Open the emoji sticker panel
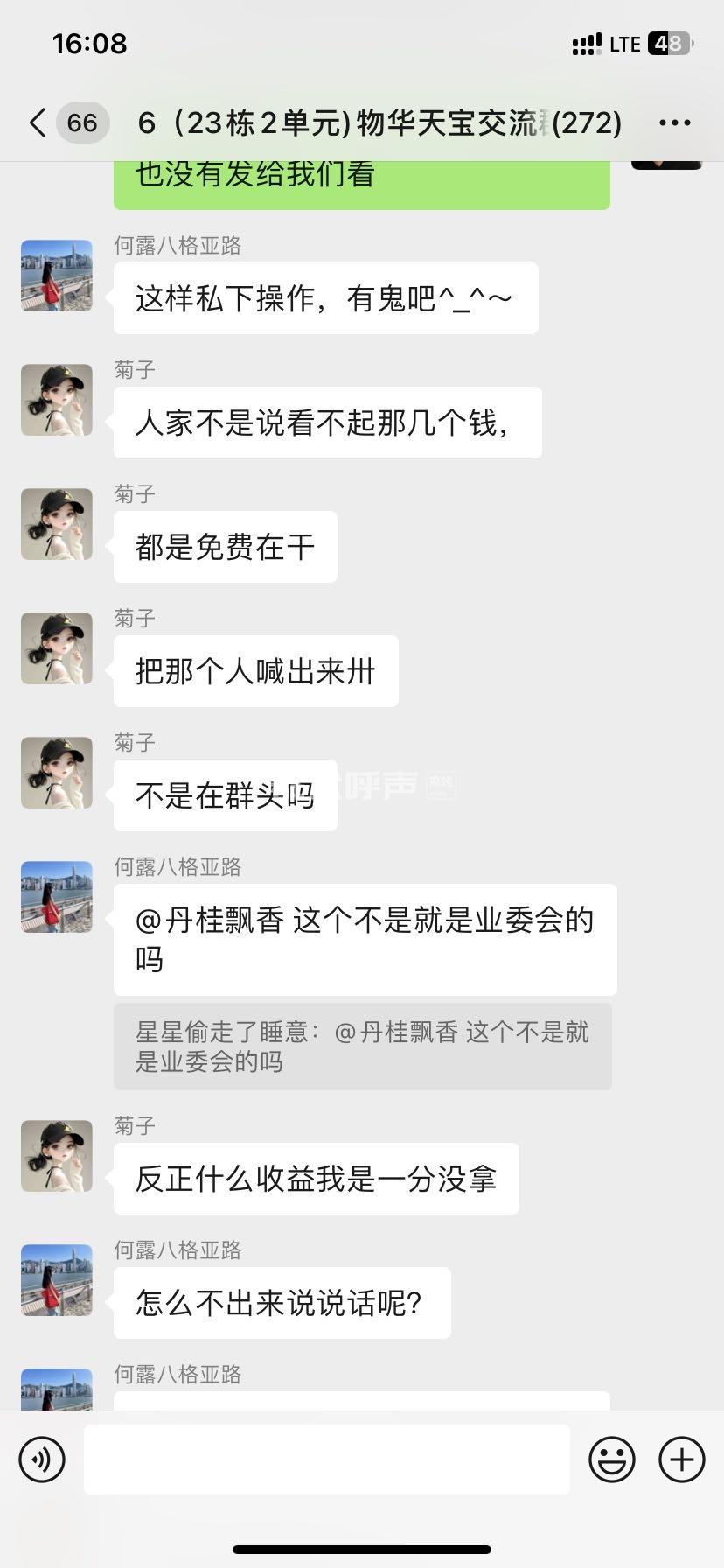This screenshot has height=1568, width=724. coord(611,1459)
